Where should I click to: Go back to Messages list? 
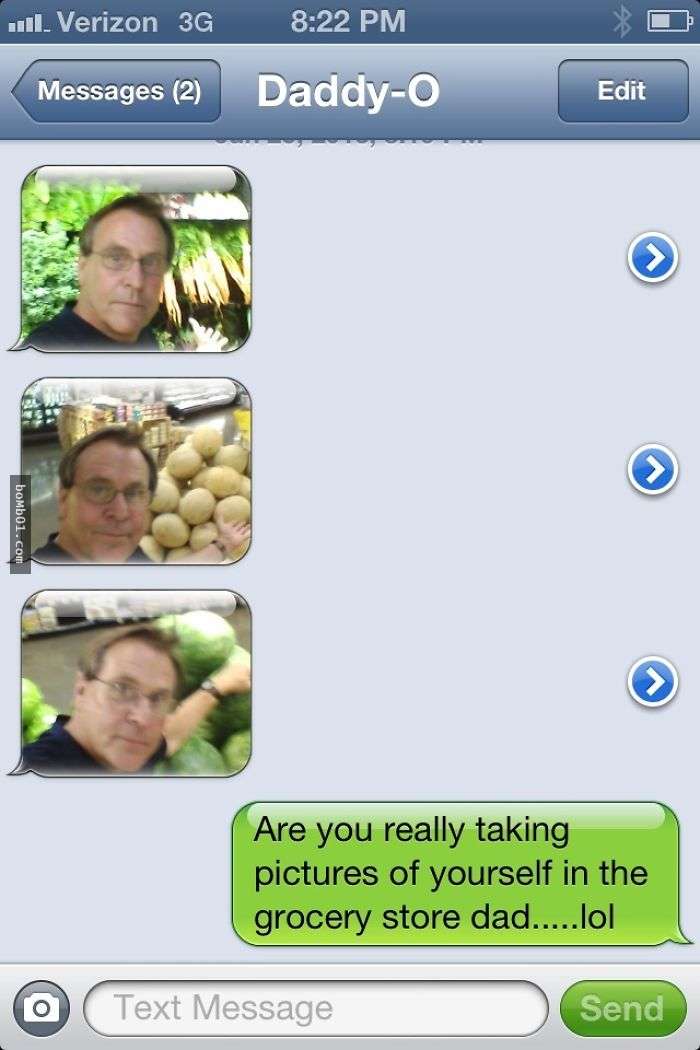112,91
